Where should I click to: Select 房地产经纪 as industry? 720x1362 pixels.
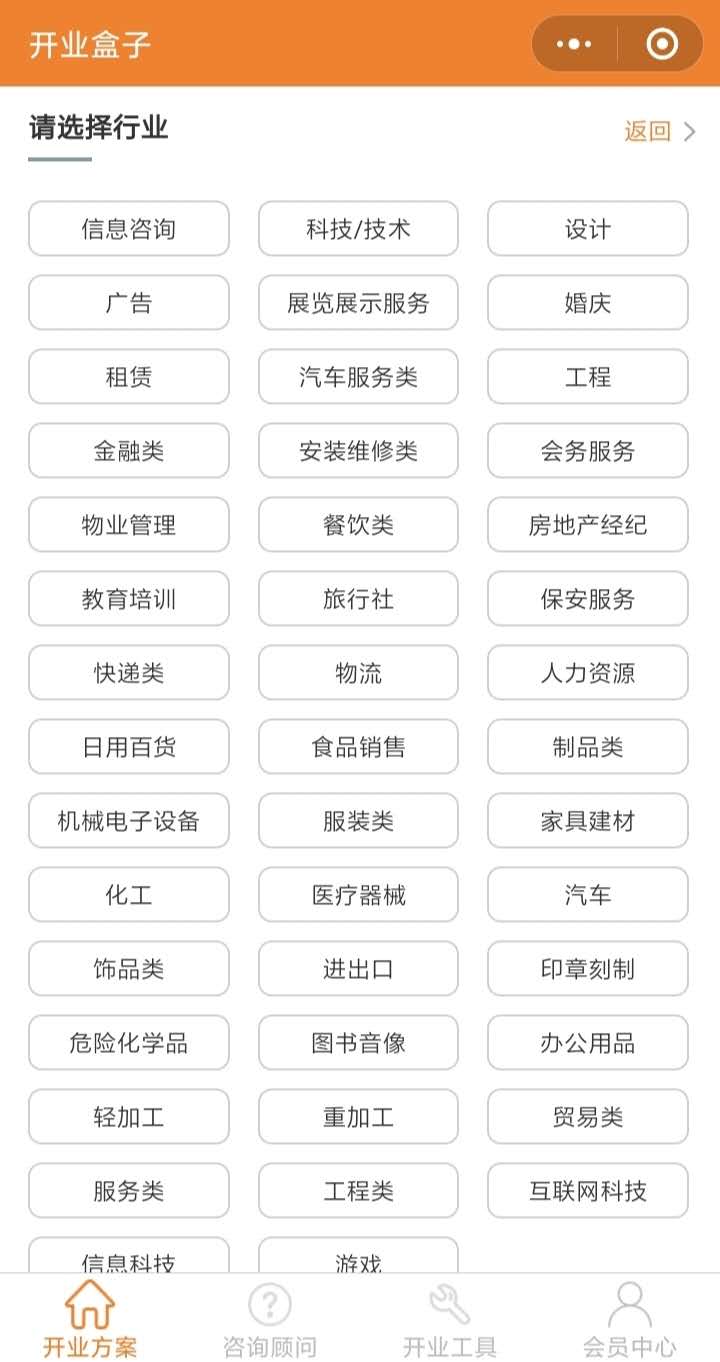(x=588, y=525)
